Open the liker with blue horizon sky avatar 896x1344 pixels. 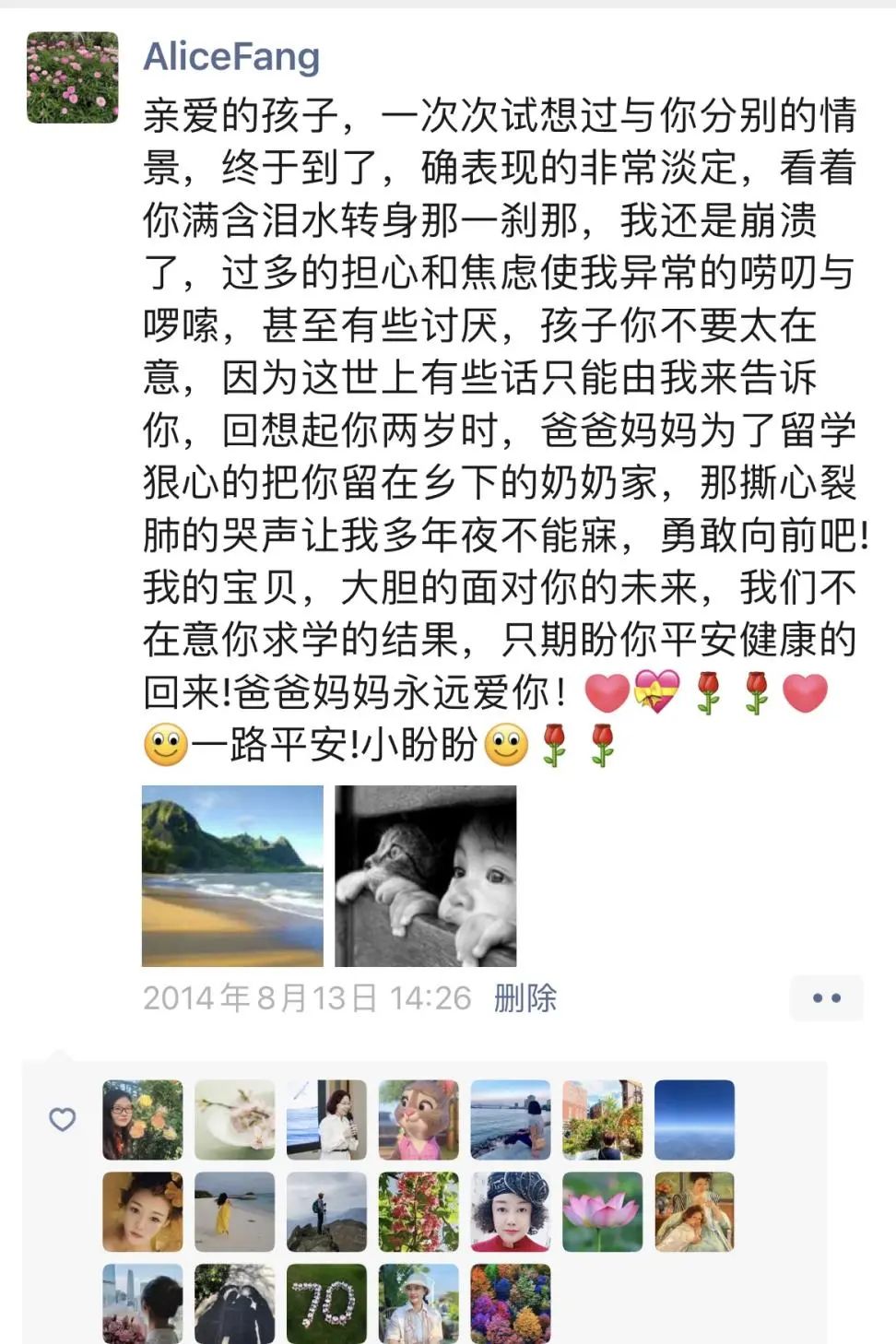pos(694,1120)
